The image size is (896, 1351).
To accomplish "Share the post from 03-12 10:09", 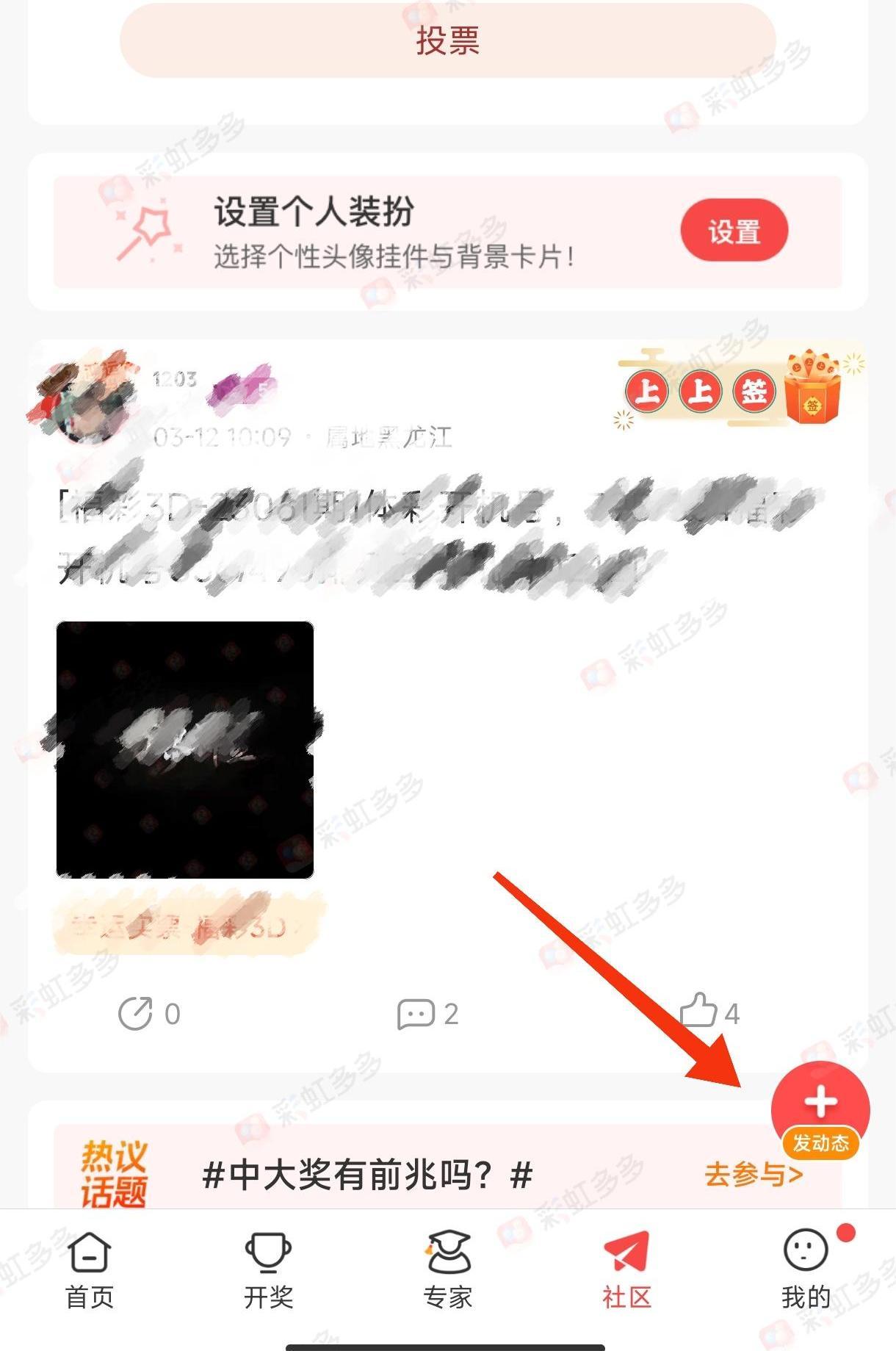I will tap(148, 1014).
